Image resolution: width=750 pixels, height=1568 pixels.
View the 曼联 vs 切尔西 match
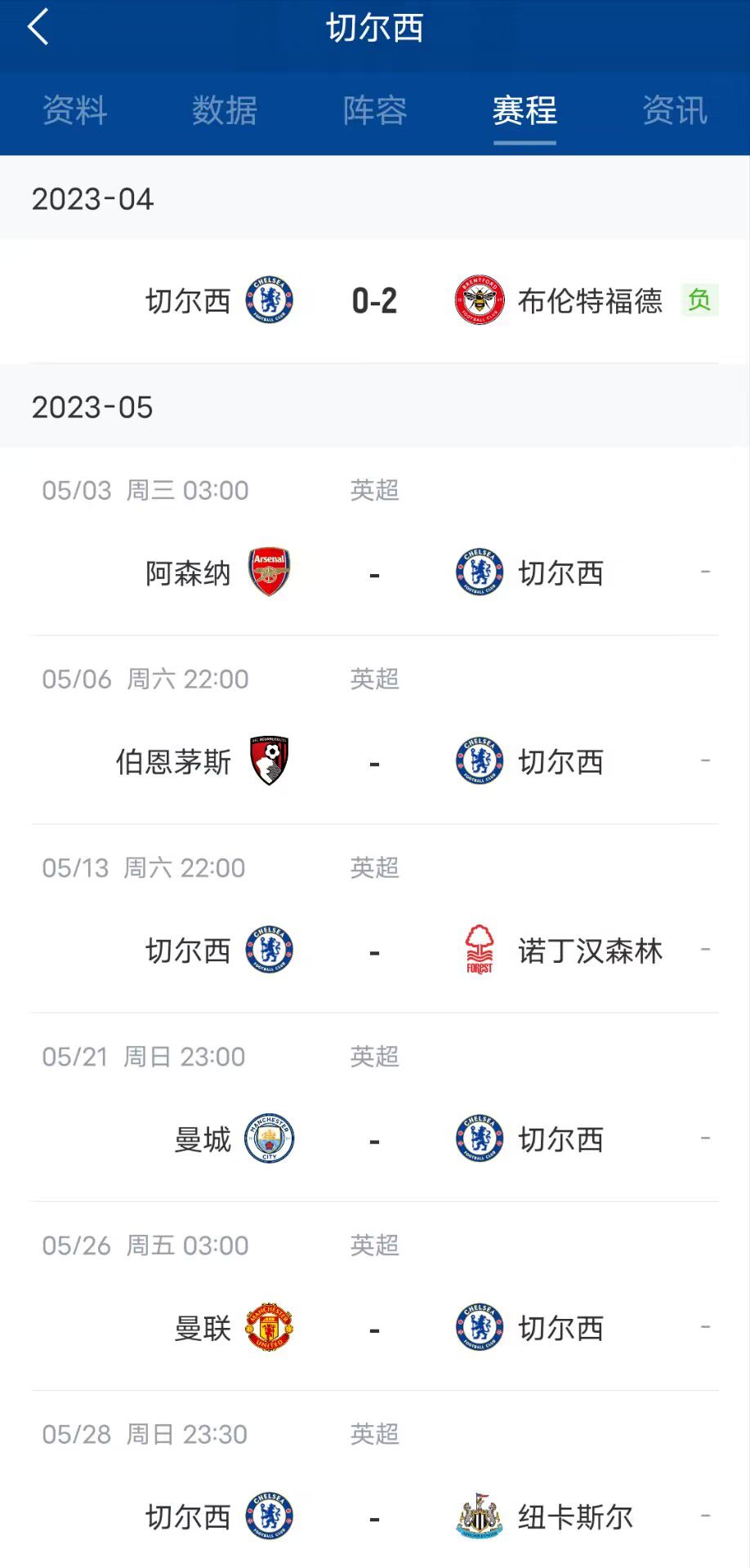pyautogui.click(x=375, y=1296)
